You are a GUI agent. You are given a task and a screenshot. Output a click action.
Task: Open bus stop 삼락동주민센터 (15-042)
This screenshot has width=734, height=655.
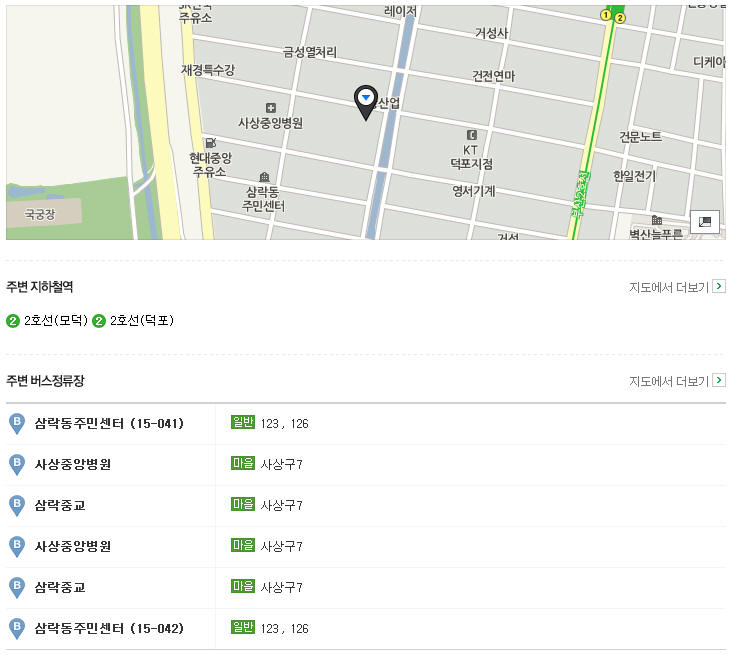click(x=109, y=629)
